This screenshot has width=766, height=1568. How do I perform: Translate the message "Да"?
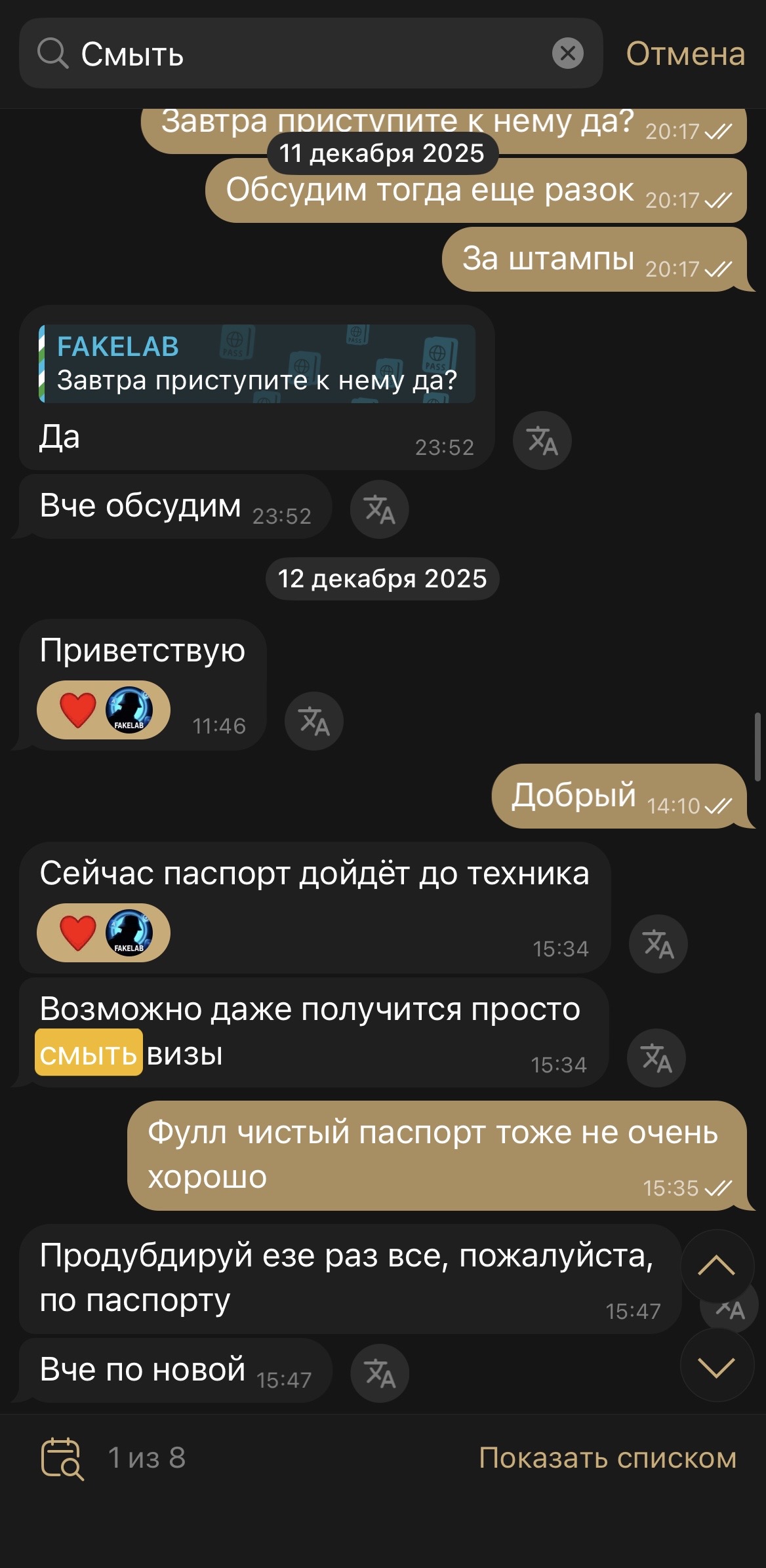click(x=542, y=441)
